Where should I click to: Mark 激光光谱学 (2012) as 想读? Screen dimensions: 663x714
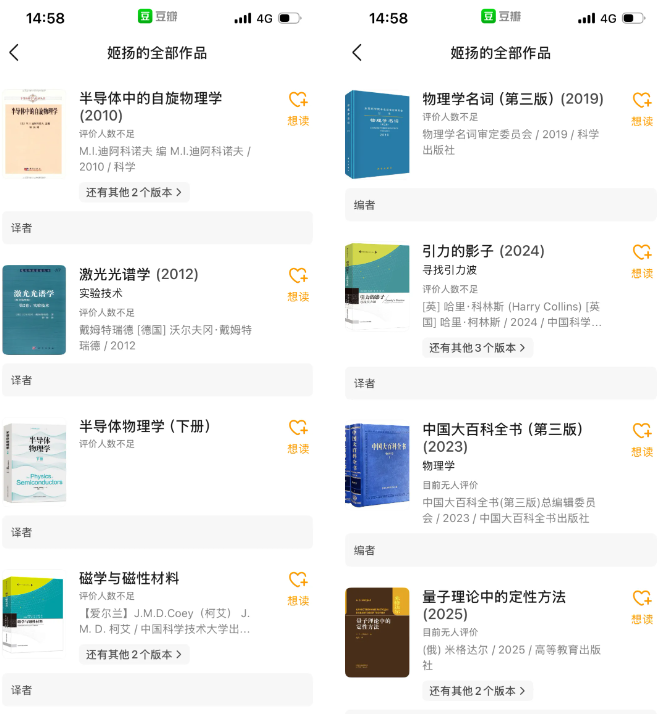point(298,284)
